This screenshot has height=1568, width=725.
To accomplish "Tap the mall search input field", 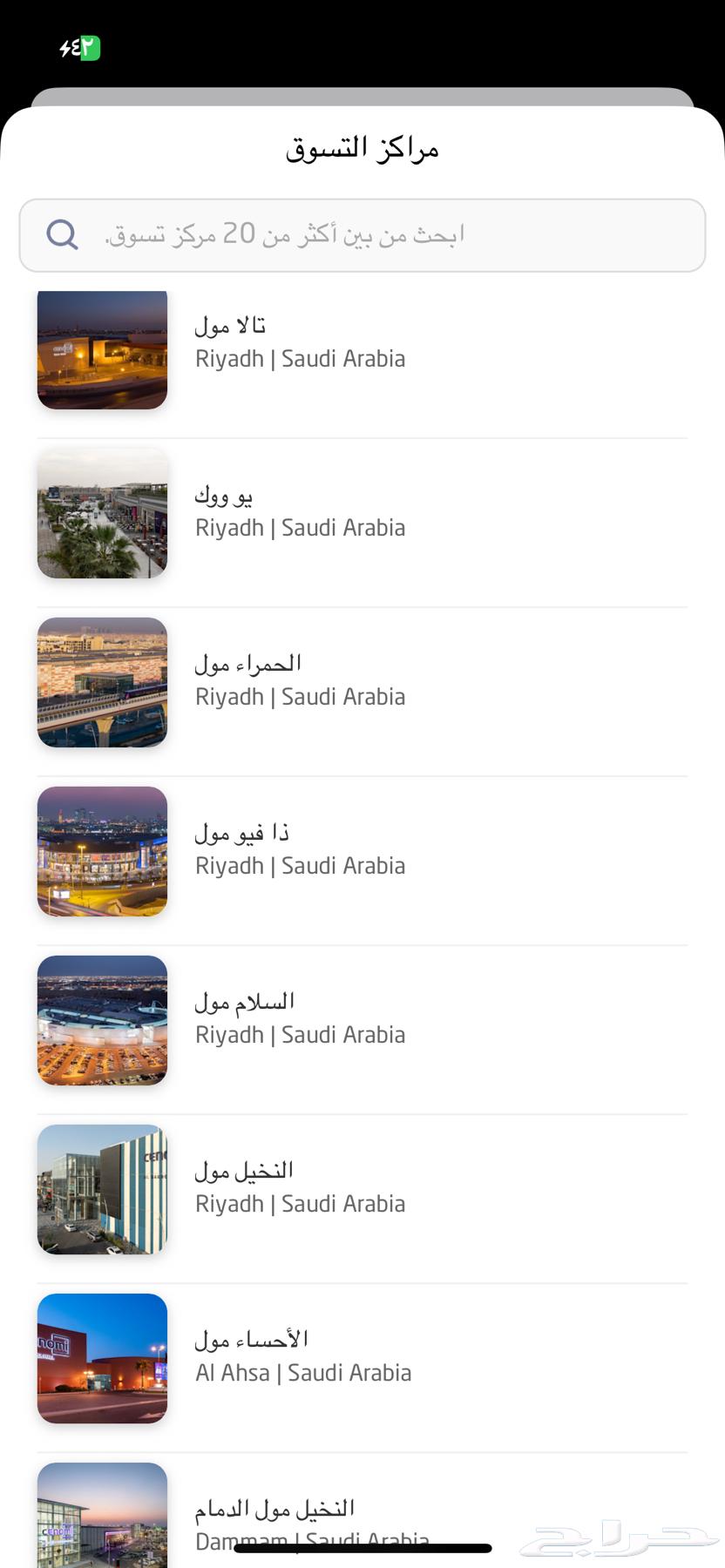I will pos(362,234).
